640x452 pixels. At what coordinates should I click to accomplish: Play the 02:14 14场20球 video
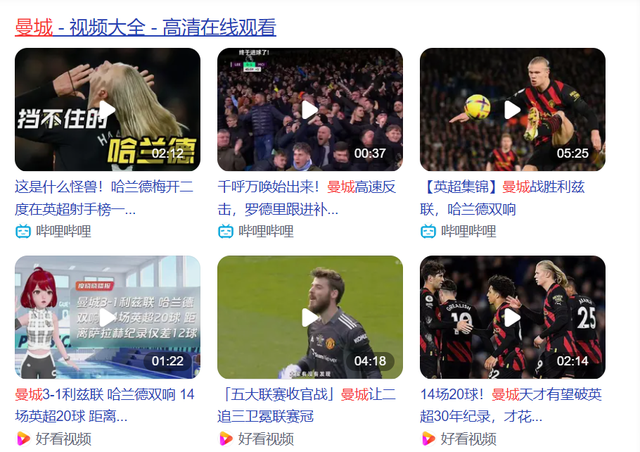(512, 317)
